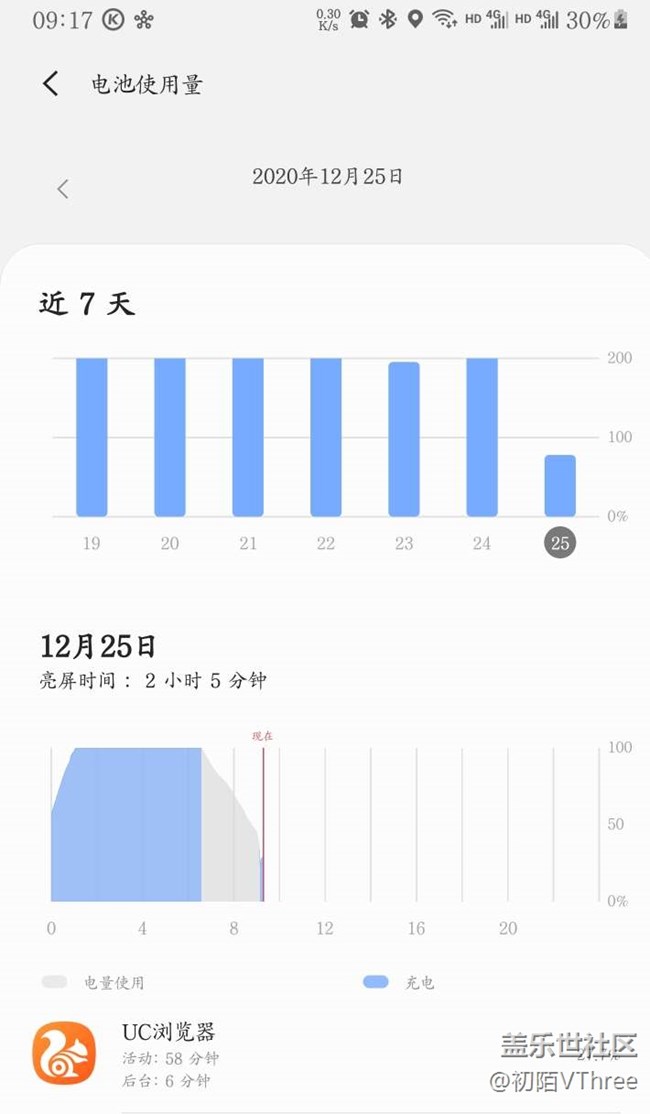Go back from the 电池使用量 screen
This screenshot has height=1114, width=650.
50,84
